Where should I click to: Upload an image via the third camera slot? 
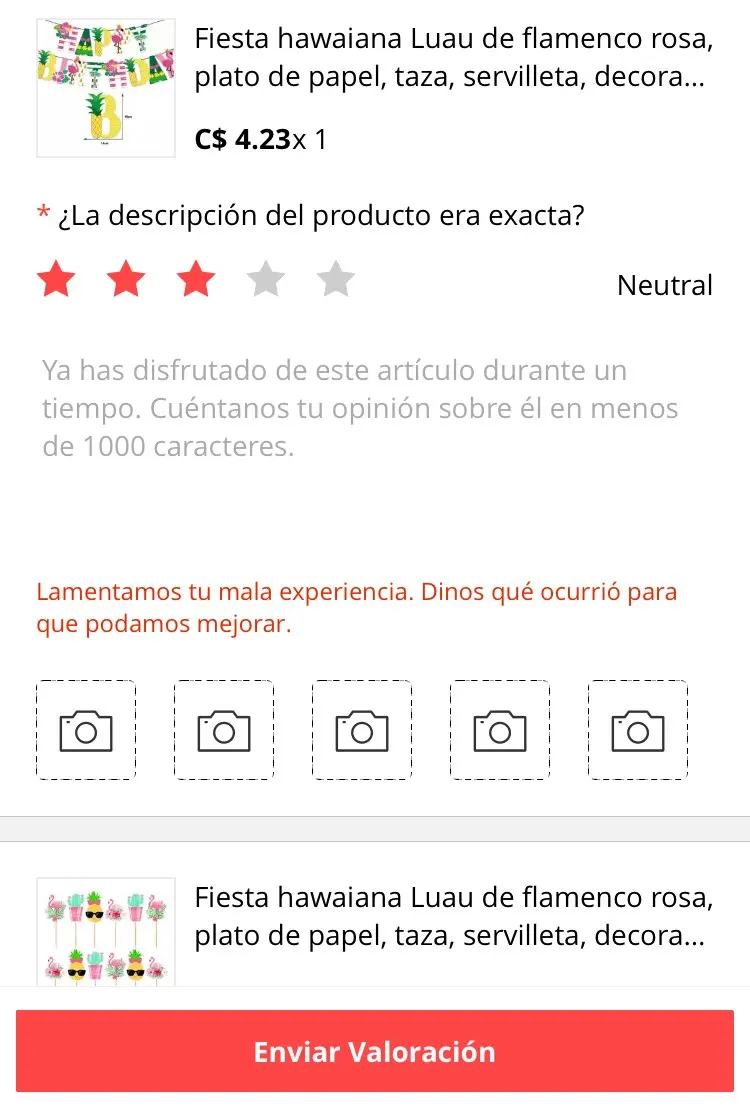[x=362, y=730]
